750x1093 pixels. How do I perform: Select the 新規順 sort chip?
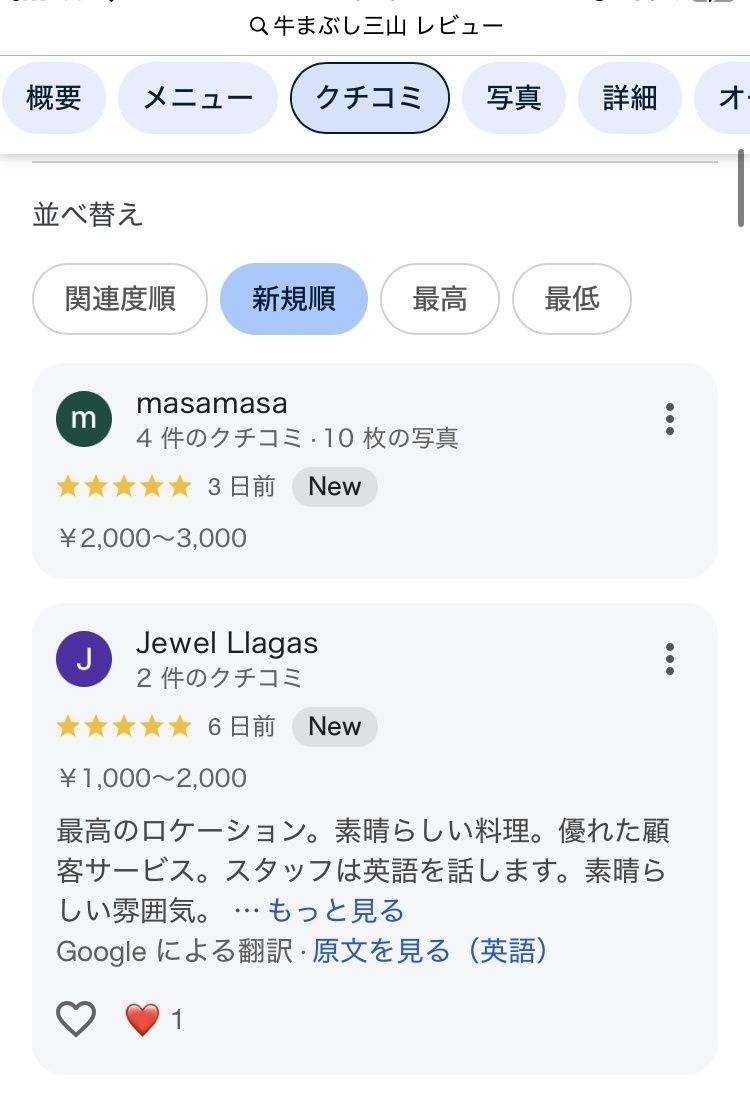click(294, 299)
